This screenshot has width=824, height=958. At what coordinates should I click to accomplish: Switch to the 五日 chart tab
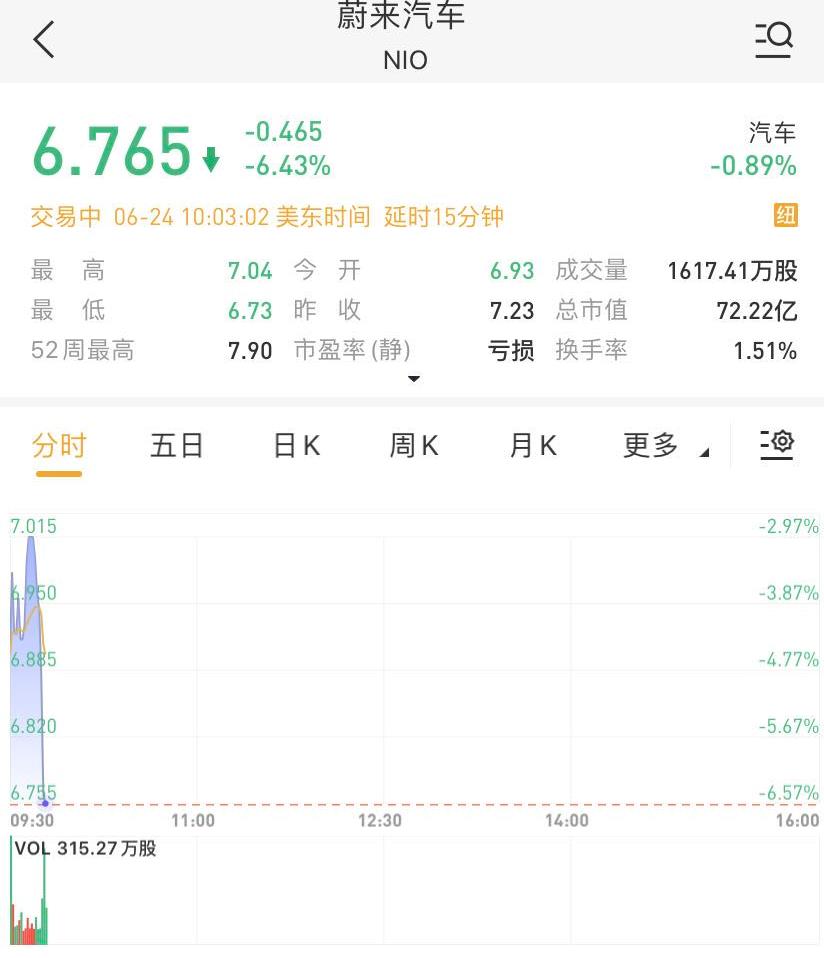click(177, 446)
